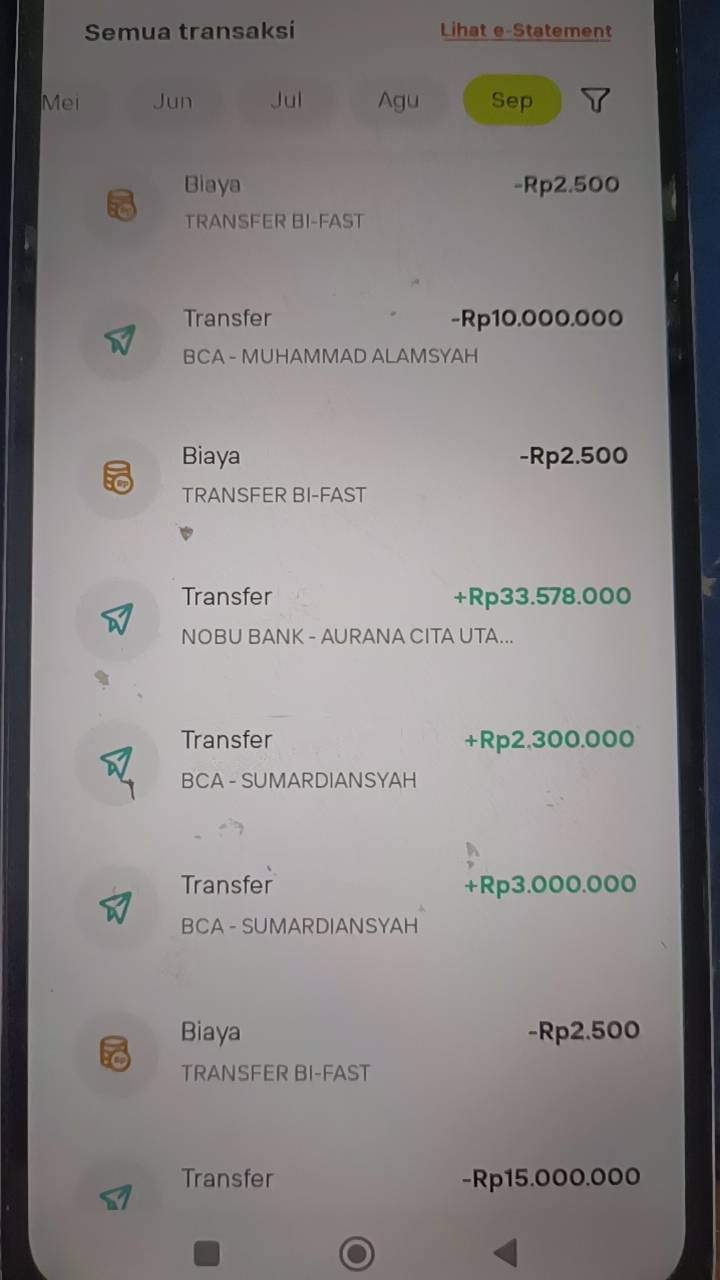Select the Sep month chip

512,100
